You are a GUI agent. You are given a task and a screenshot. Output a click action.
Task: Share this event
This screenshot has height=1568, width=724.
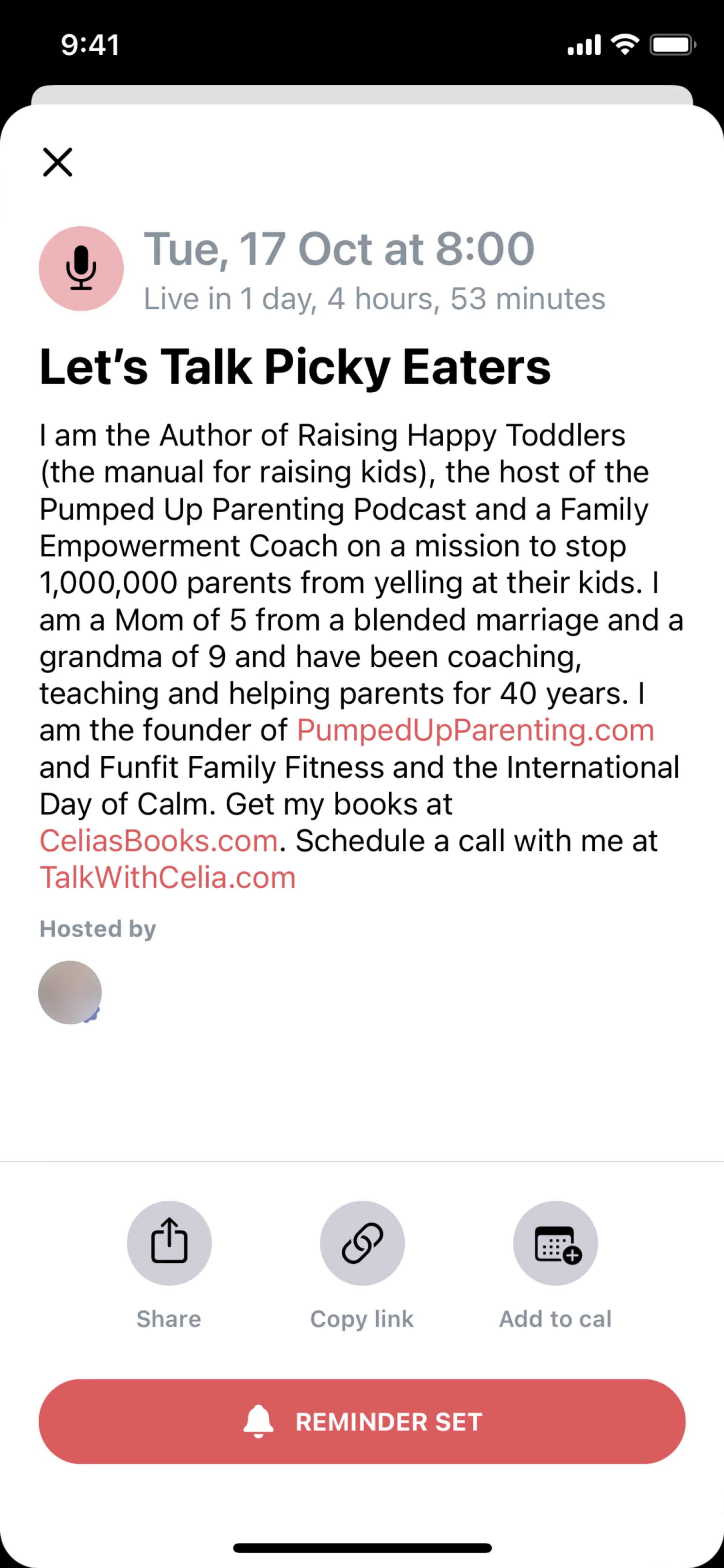(169, 1244)
